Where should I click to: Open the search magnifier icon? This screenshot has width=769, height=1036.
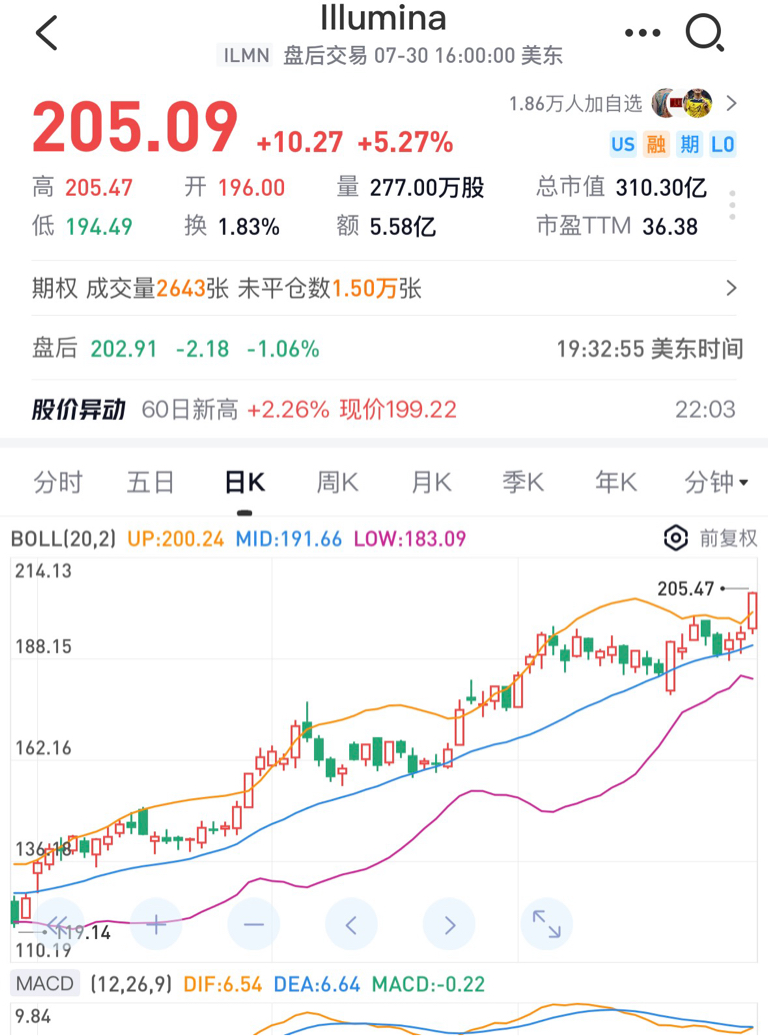(x=705, y=32)
